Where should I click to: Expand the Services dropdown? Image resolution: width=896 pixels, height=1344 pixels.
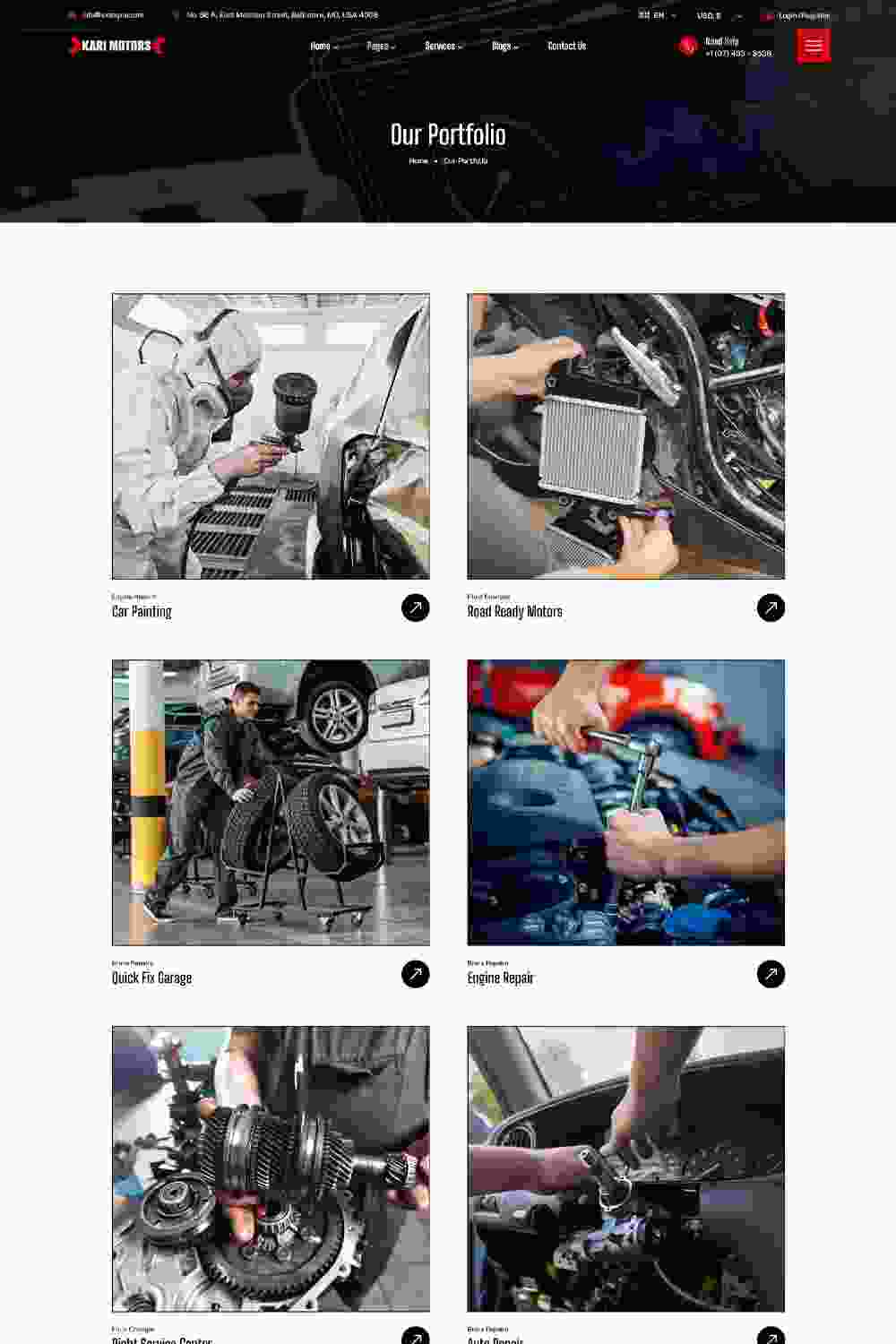(x=443, y=46)
